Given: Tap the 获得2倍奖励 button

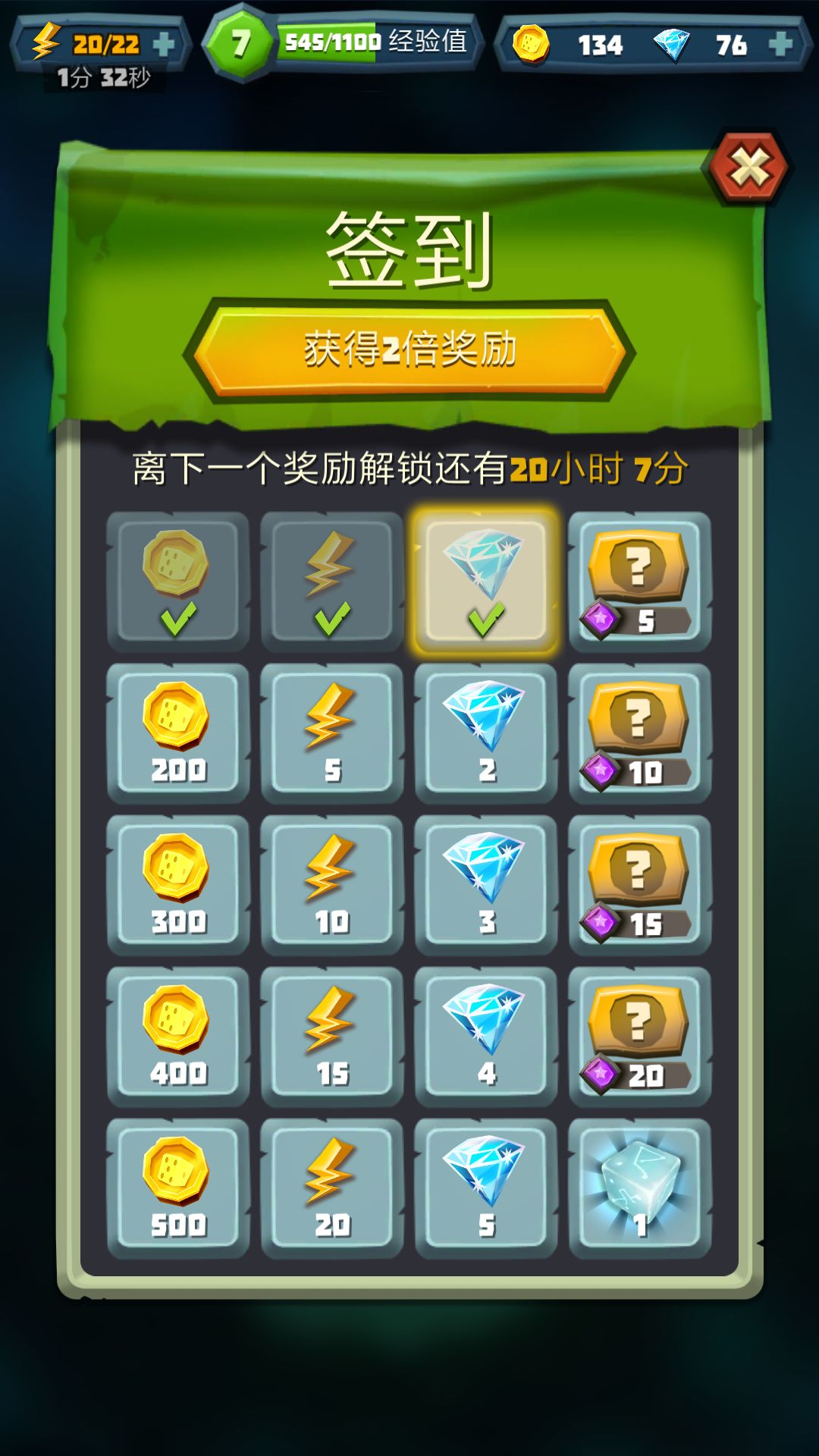Looking at the screenshot, I should (409, 350).
